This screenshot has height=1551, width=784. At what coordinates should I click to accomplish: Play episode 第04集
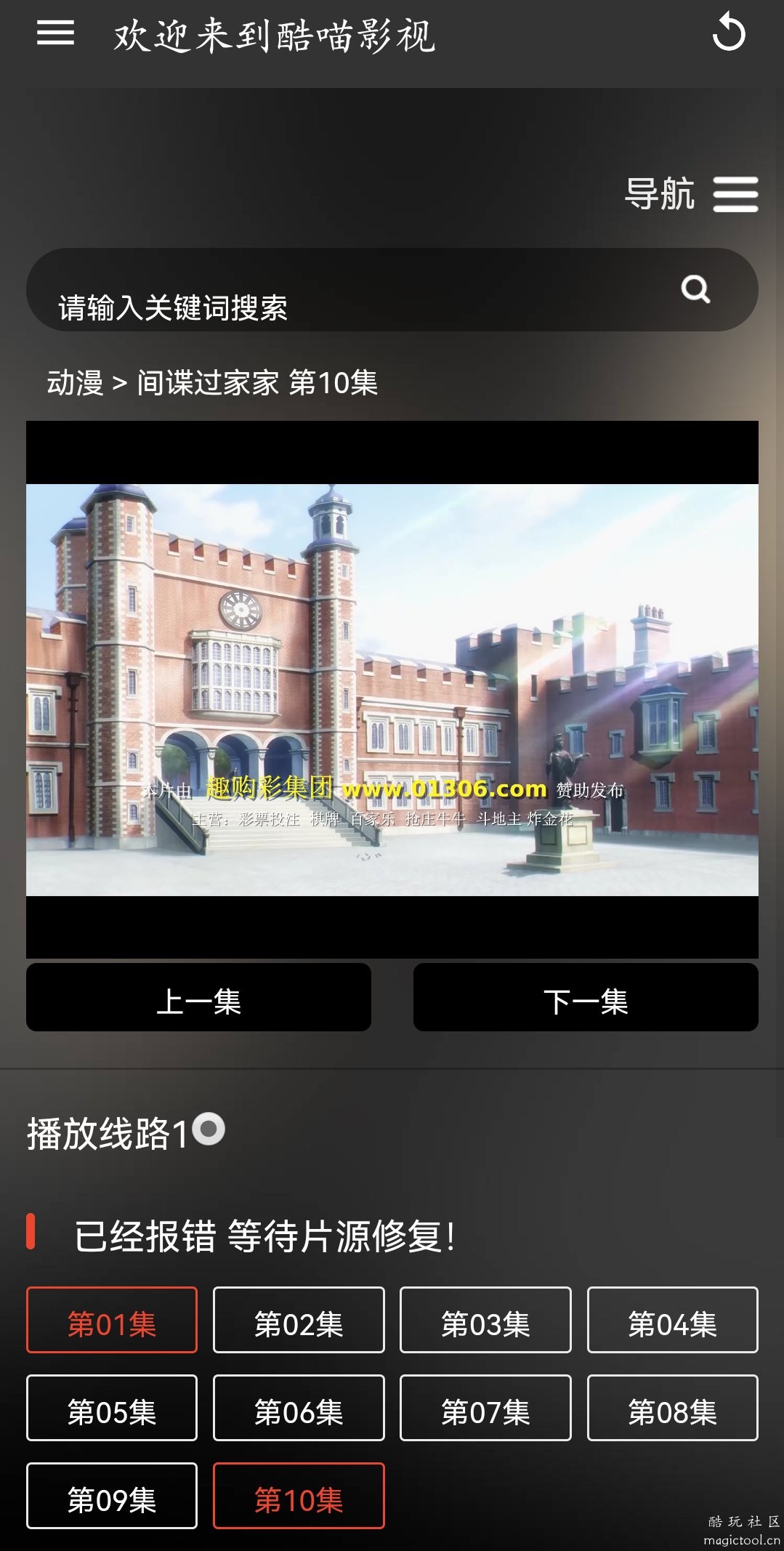click(x=672, y=1320)
